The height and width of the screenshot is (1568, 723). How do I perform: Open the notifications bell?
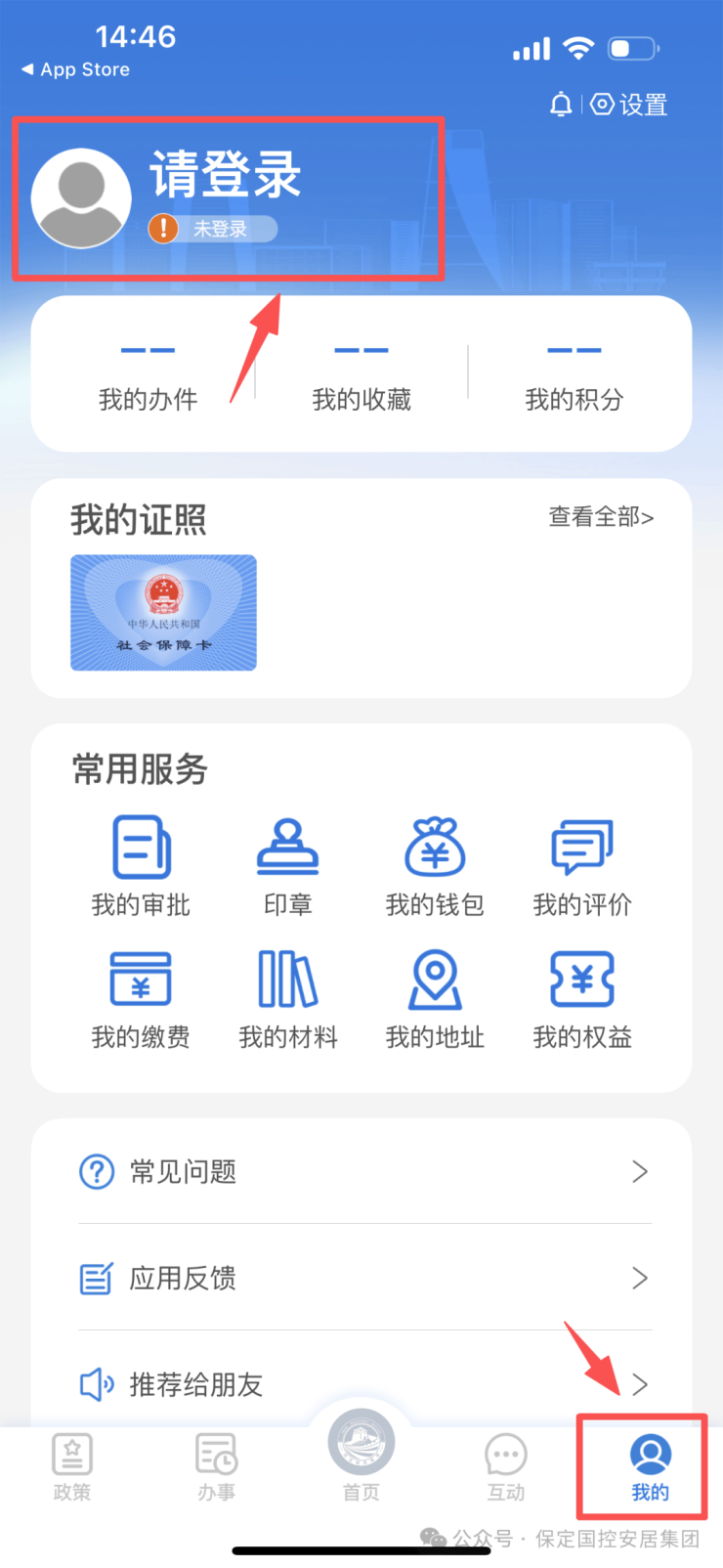coord(561,105)
